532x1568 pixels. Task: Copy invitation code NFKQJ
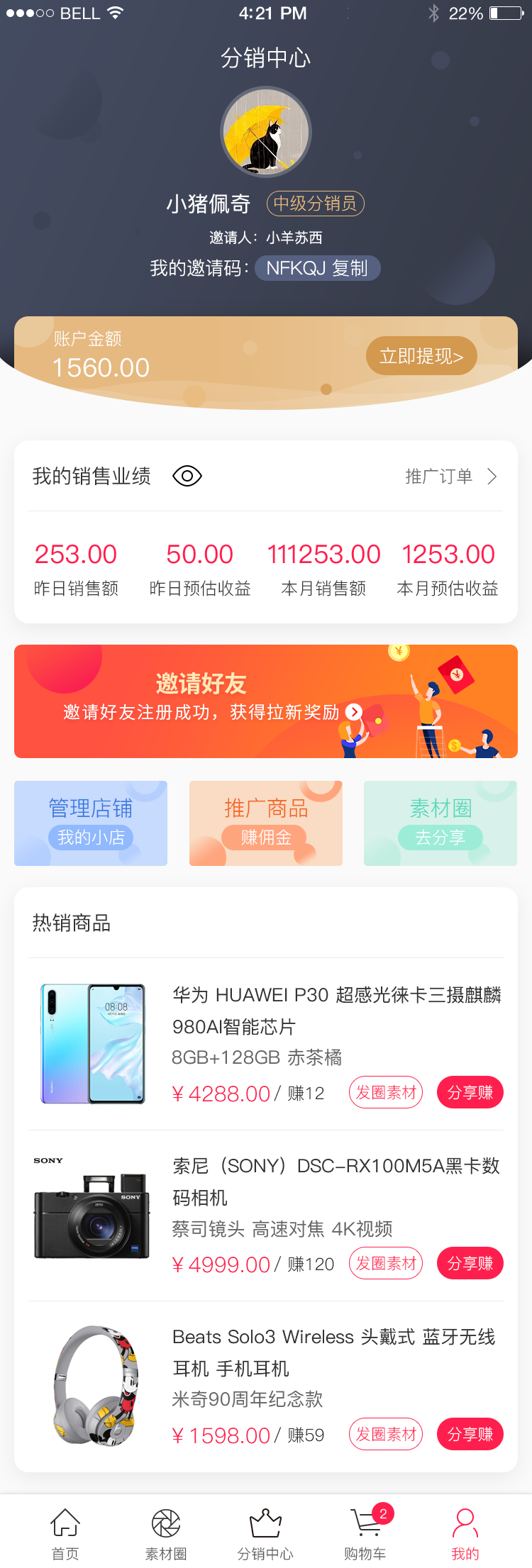[x=350, y=268]
